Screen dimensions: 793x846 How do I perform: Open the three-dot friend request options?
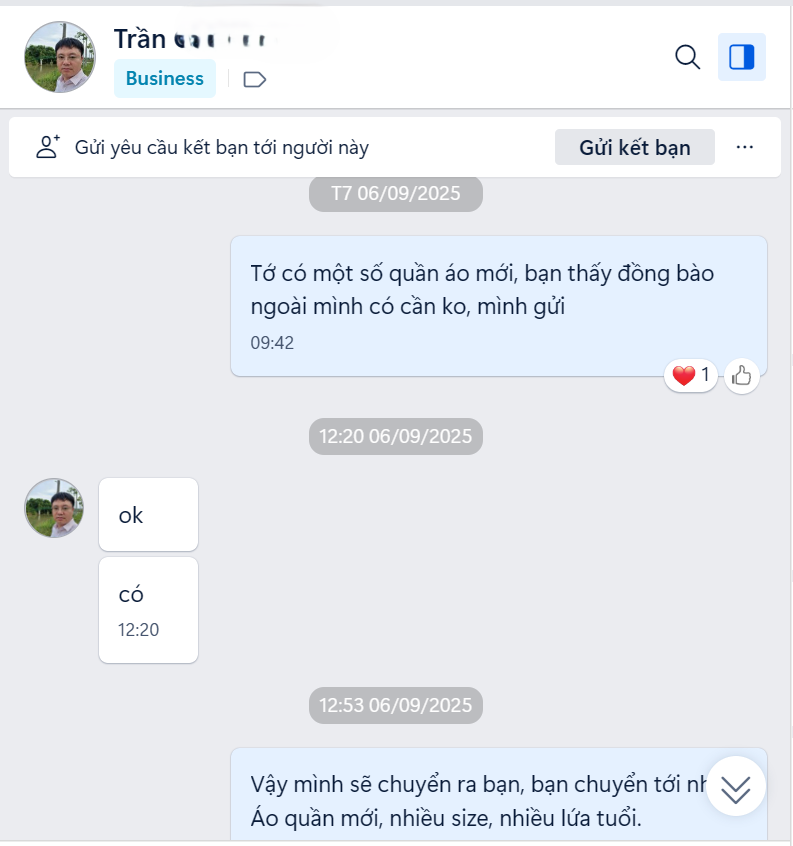coord(744,147)
